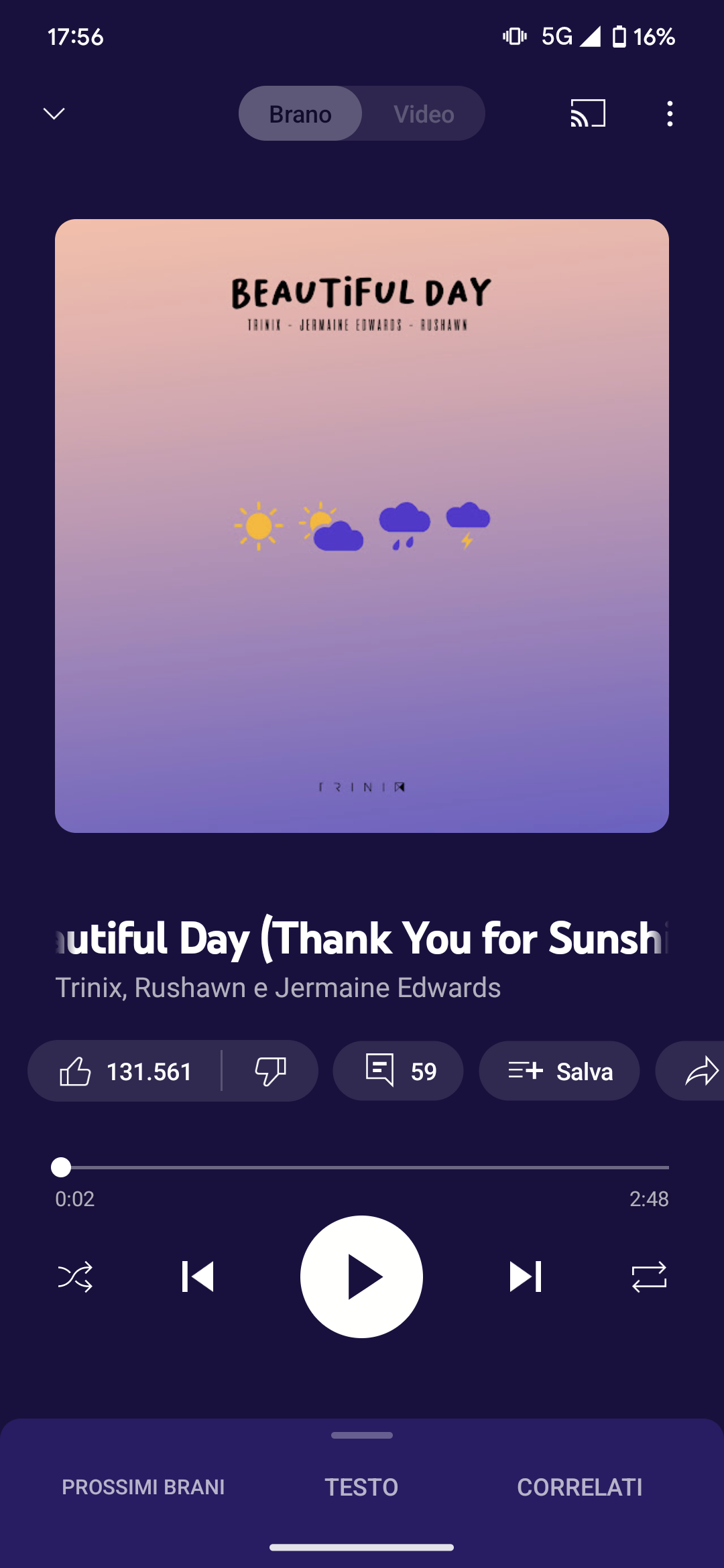Dislike this song with thumbs down
The image size is (724, 1568).
pos(270,1071)
